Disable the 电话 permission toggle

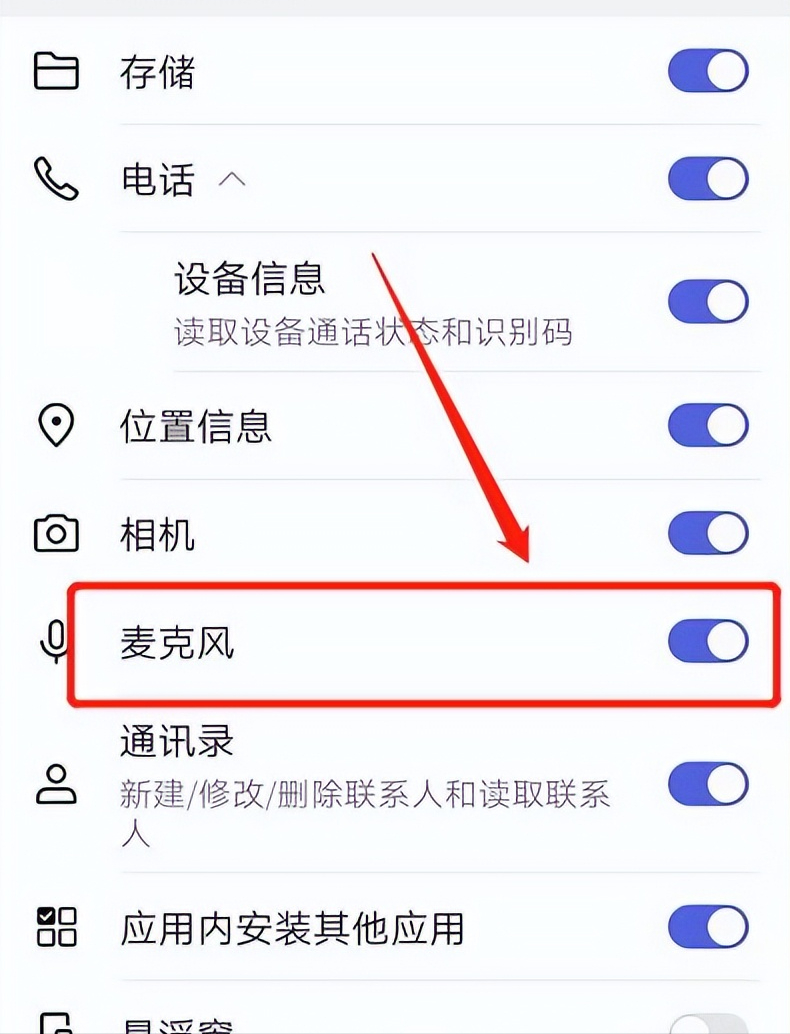[708, 180]
